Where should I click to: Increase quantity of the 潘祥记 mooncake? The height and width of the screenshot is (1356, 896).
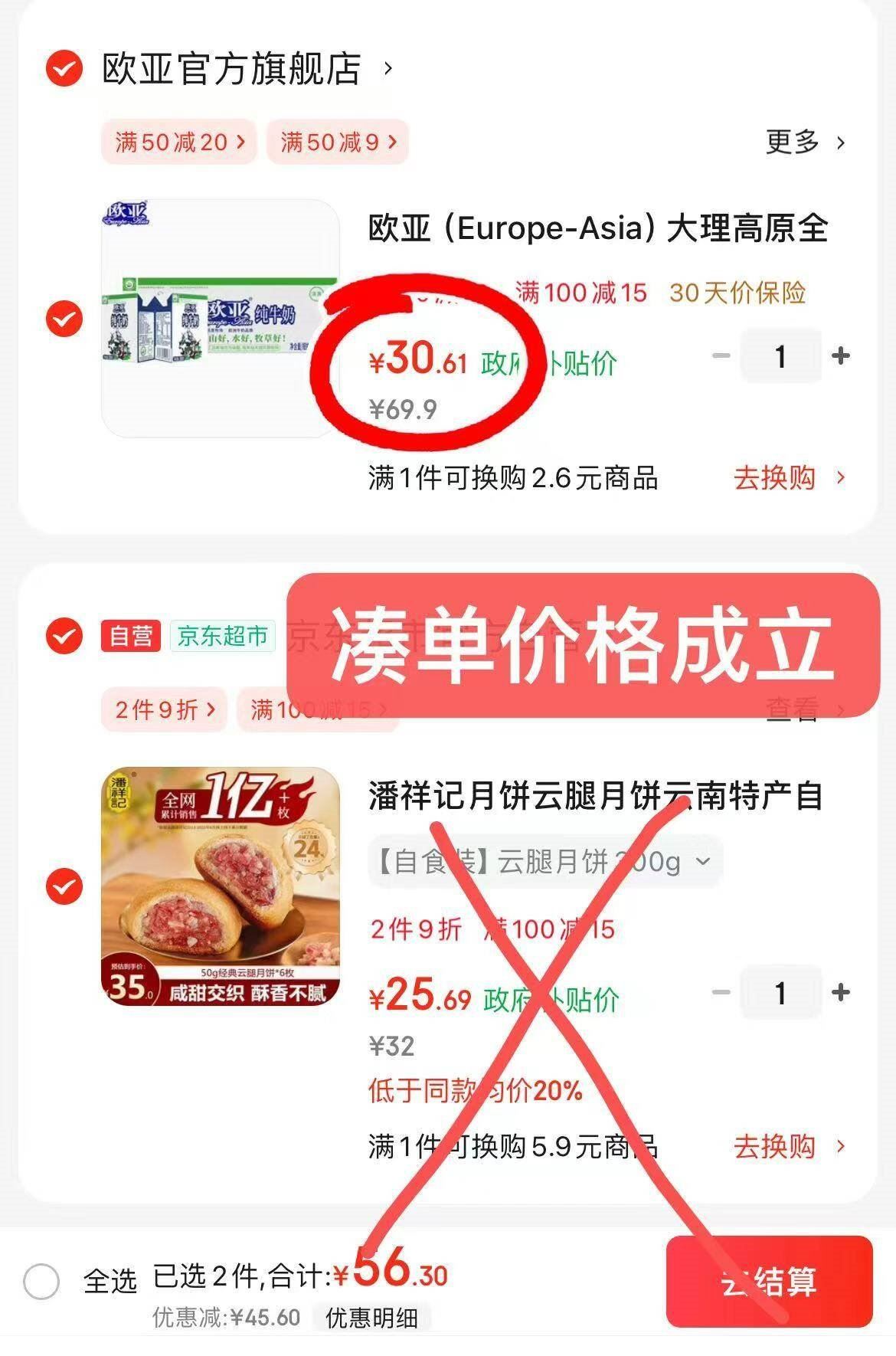click(x=840, y=993)
